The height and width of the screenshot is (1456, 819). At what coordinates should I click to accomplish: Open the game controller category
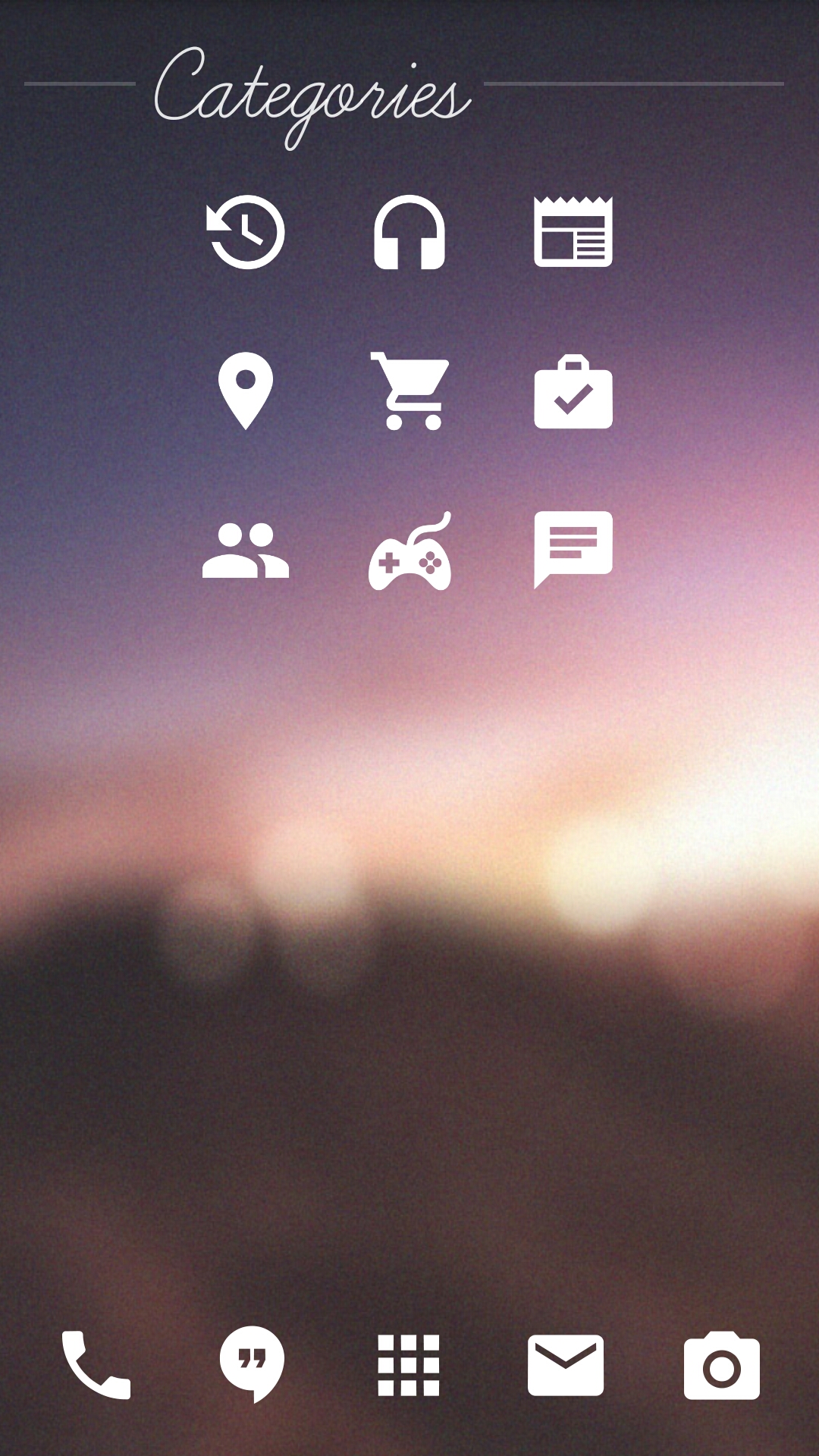[410, 551]
